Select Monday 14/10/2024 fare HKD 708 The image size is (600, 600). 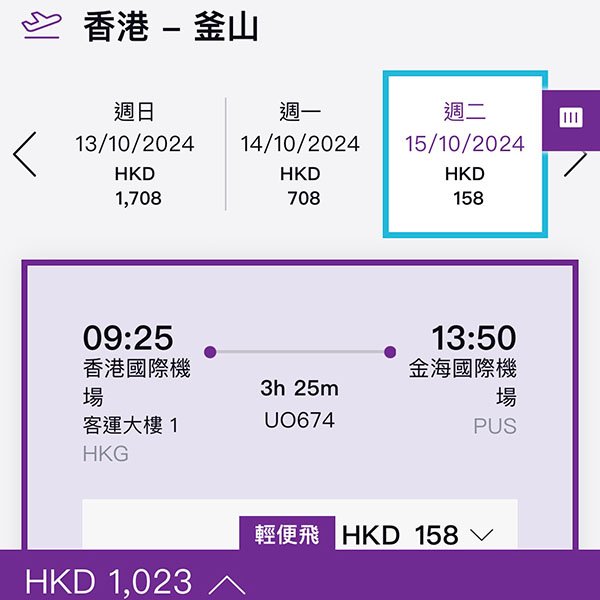coord(300,155)
